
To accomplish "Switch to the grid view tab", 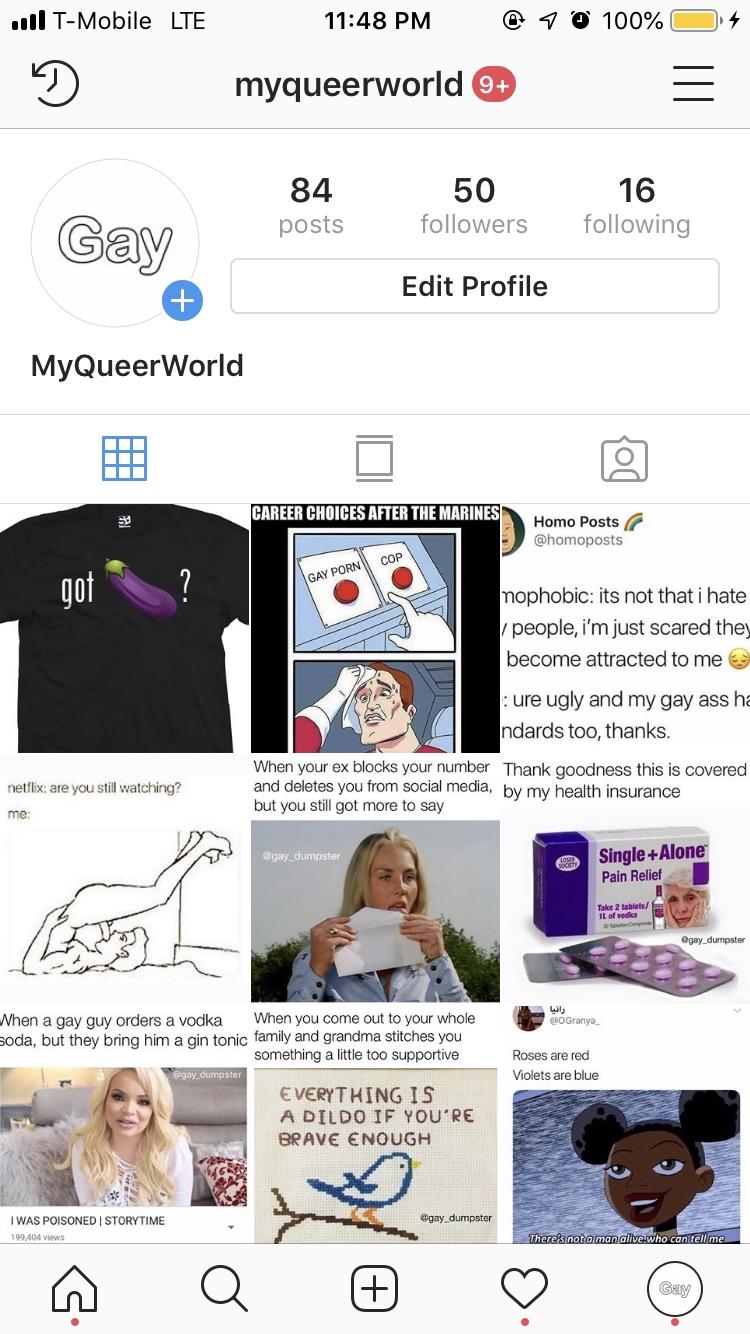I will [x=124, y=459].
